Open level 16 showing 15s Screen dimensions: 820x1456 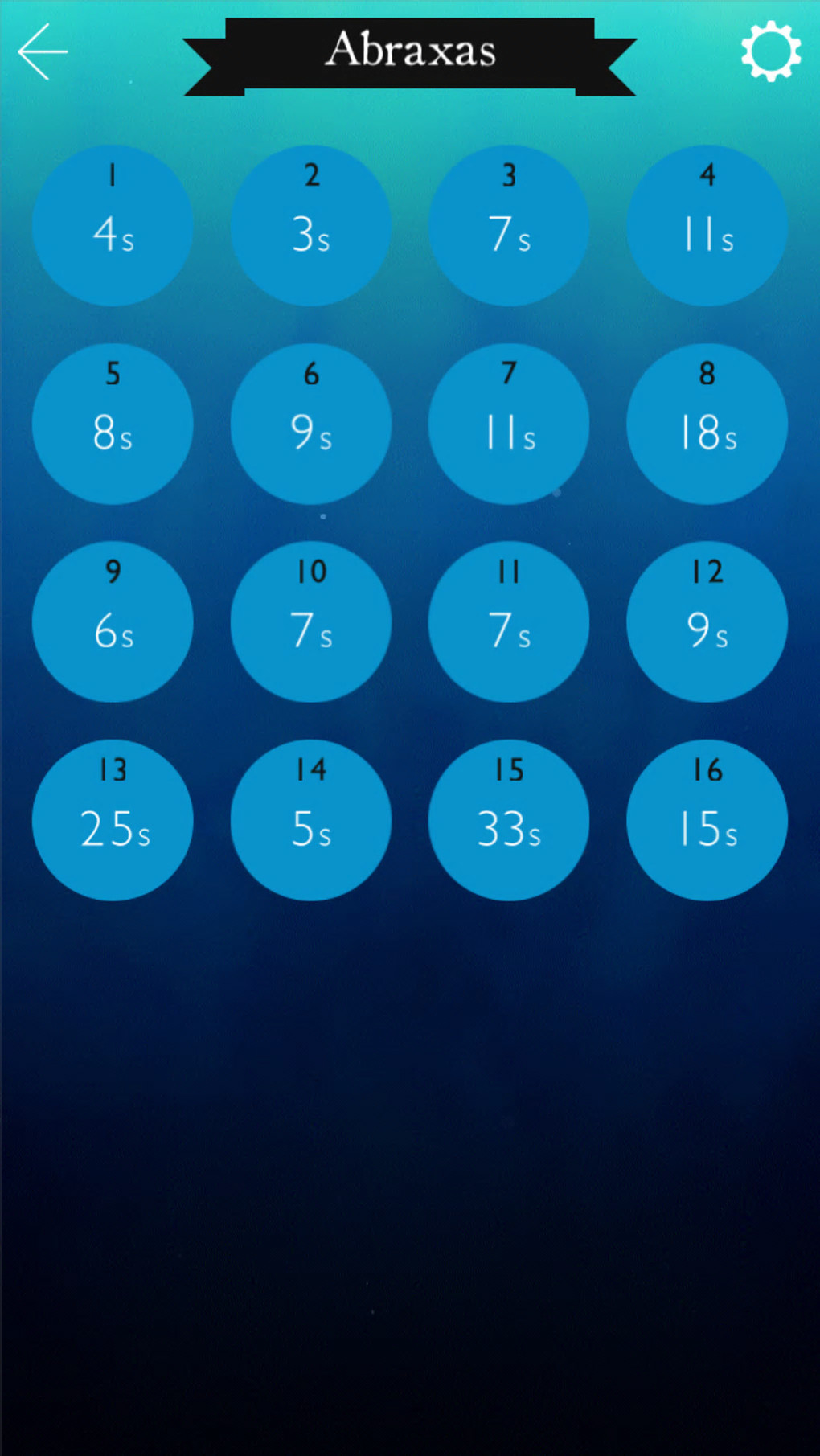point(707,820)
